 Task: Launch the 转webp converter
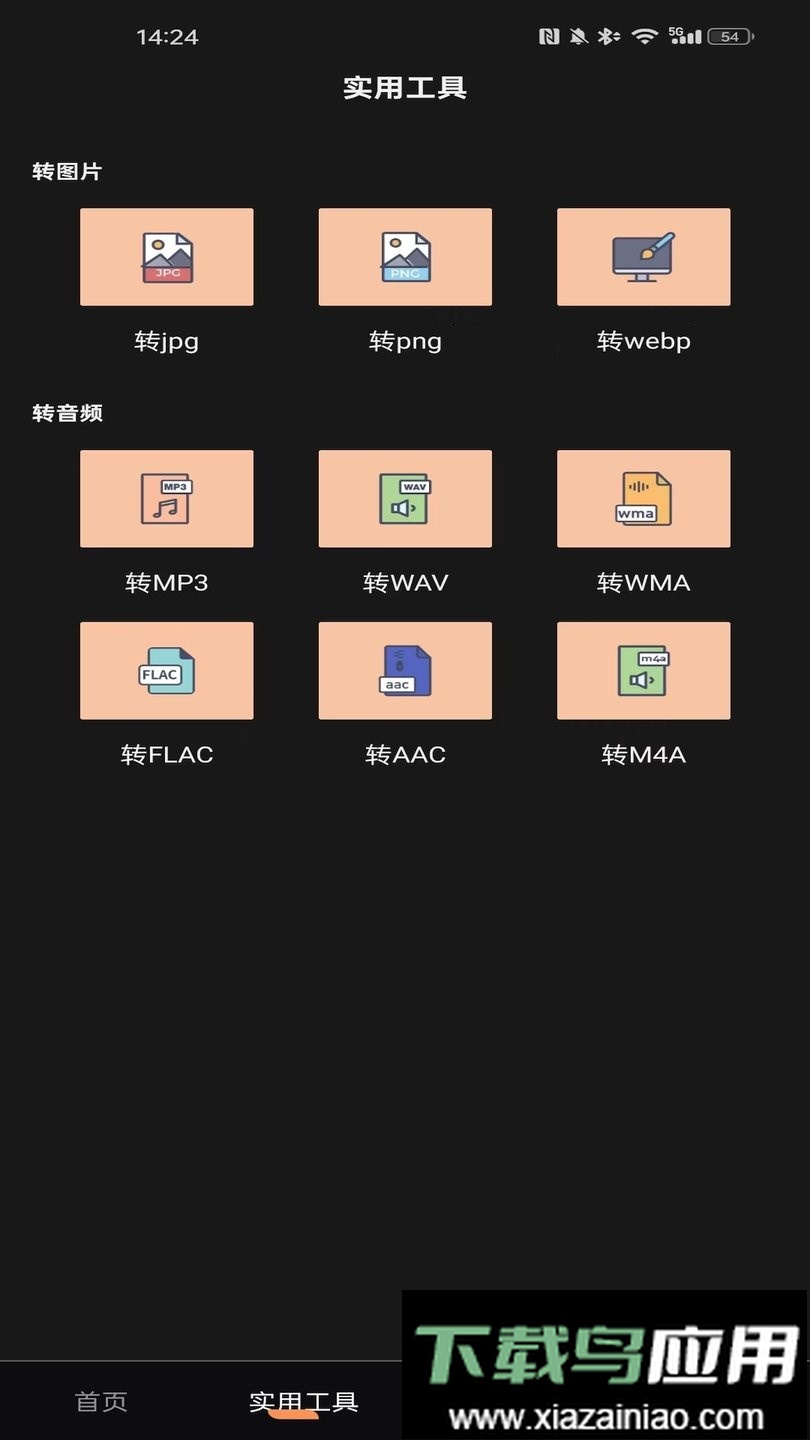[x=643, y=257]
